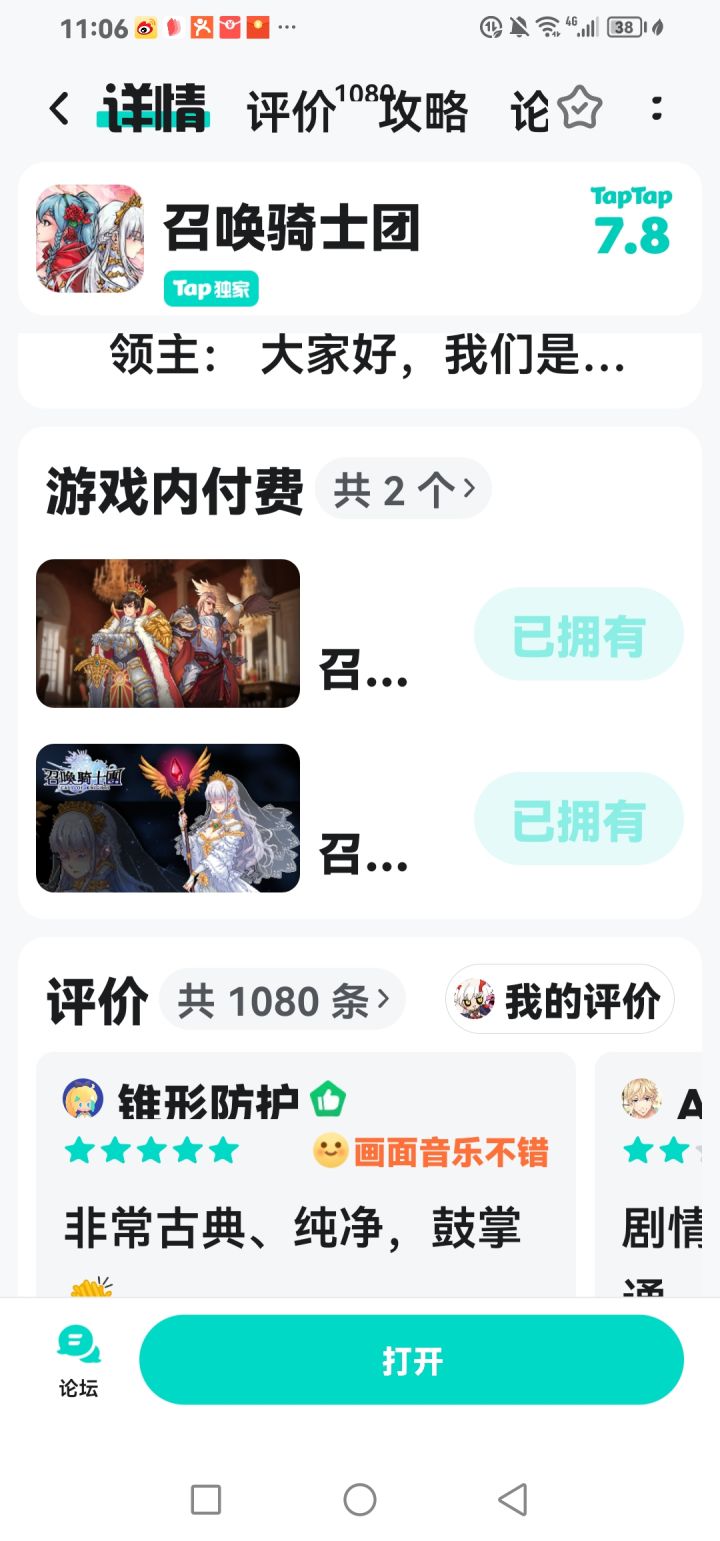Switch to the 攻略 tab

click(x=424, y=114)
